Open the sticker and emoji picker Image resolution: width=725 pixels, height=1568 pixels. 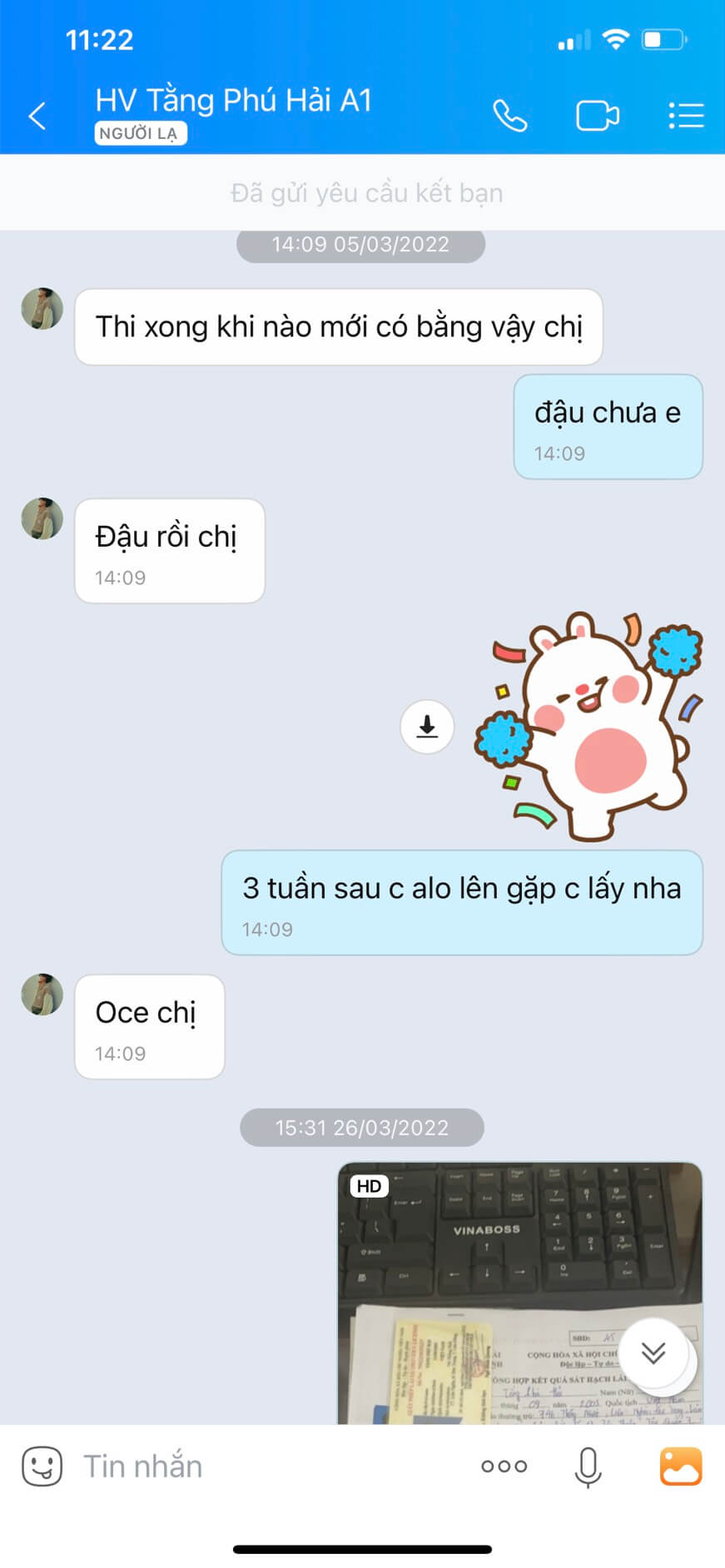pyautogui.click(x=42, y=1466)
